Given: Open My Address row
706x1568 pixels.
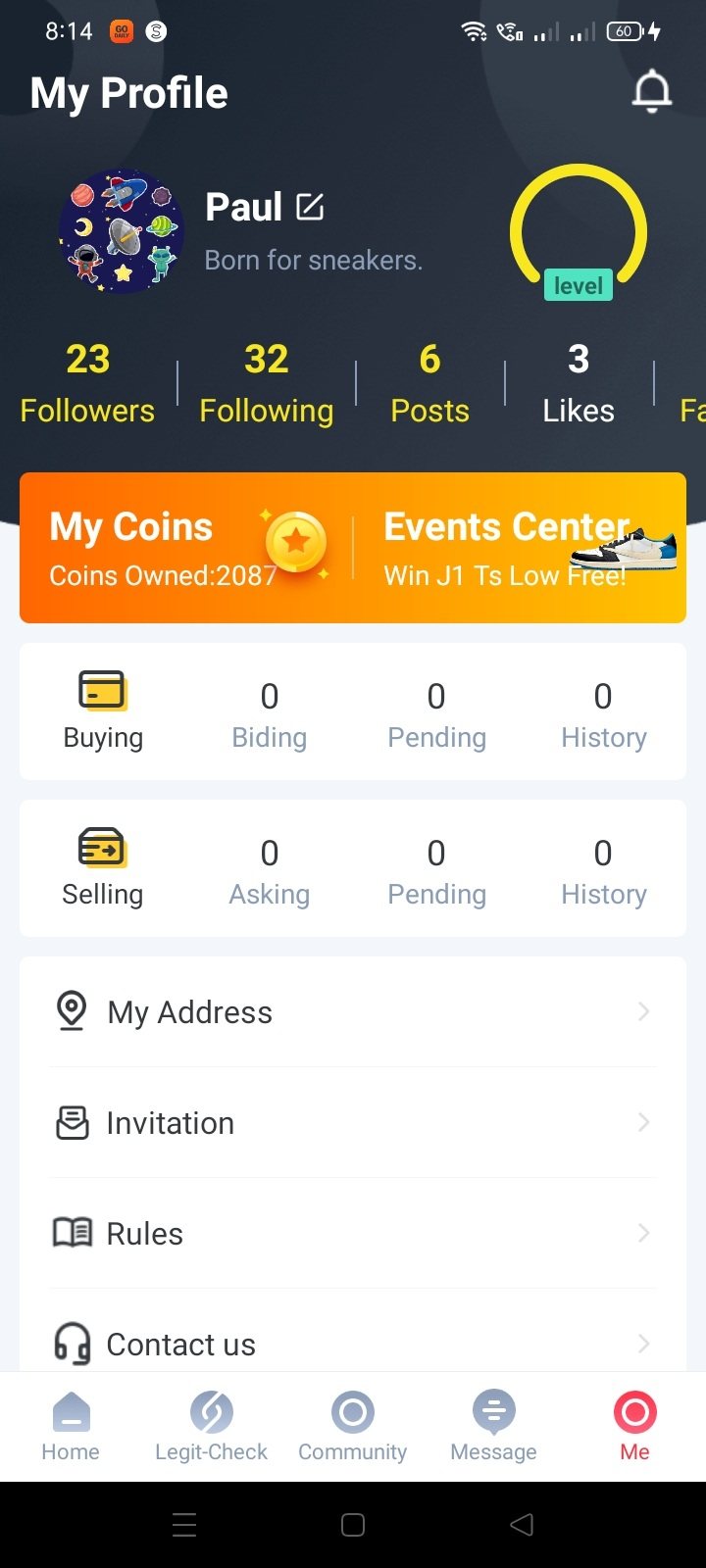Looking at the screenshot, I should (x=353, y=1012).
